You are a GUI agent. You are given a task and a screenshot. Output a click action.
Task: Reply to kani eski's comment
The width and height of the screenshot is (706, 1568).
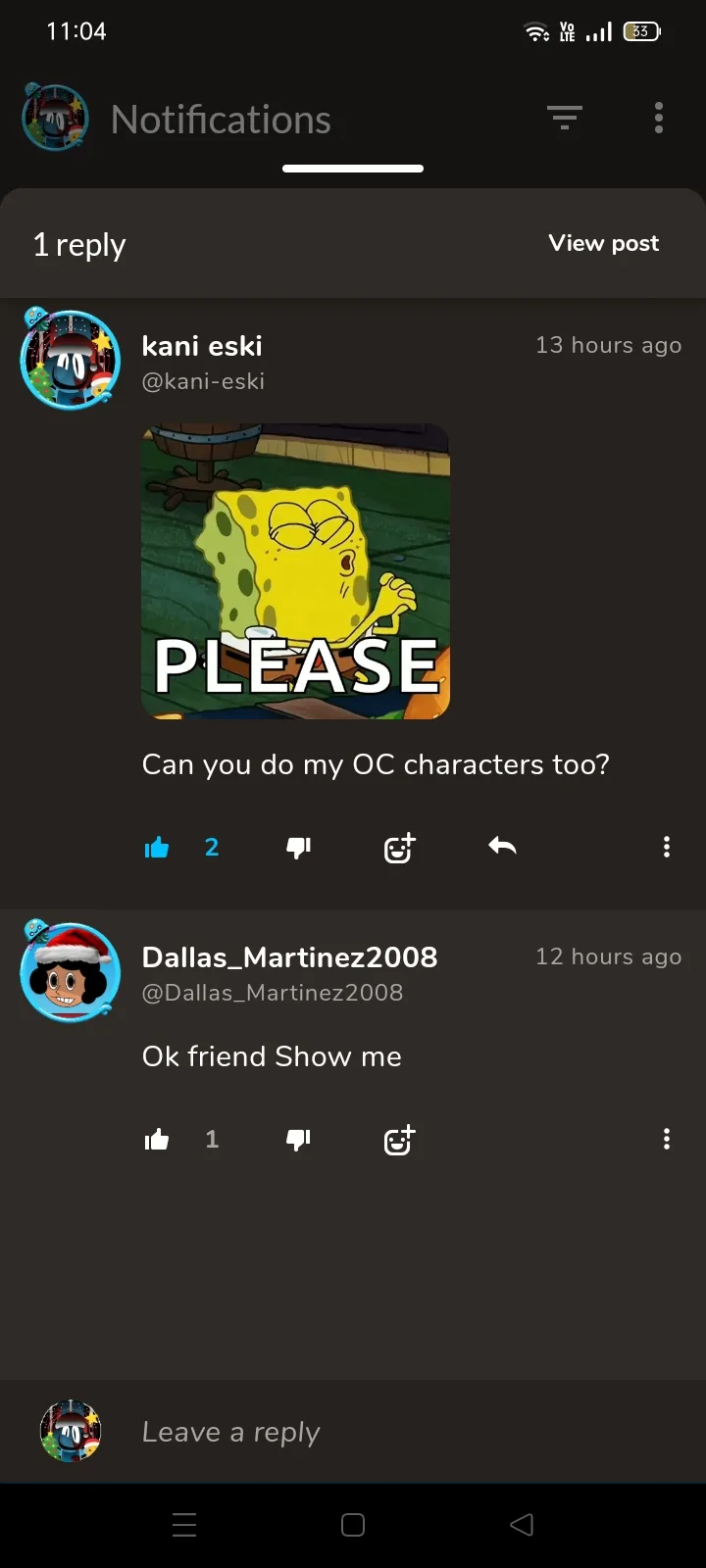[502, 846]
